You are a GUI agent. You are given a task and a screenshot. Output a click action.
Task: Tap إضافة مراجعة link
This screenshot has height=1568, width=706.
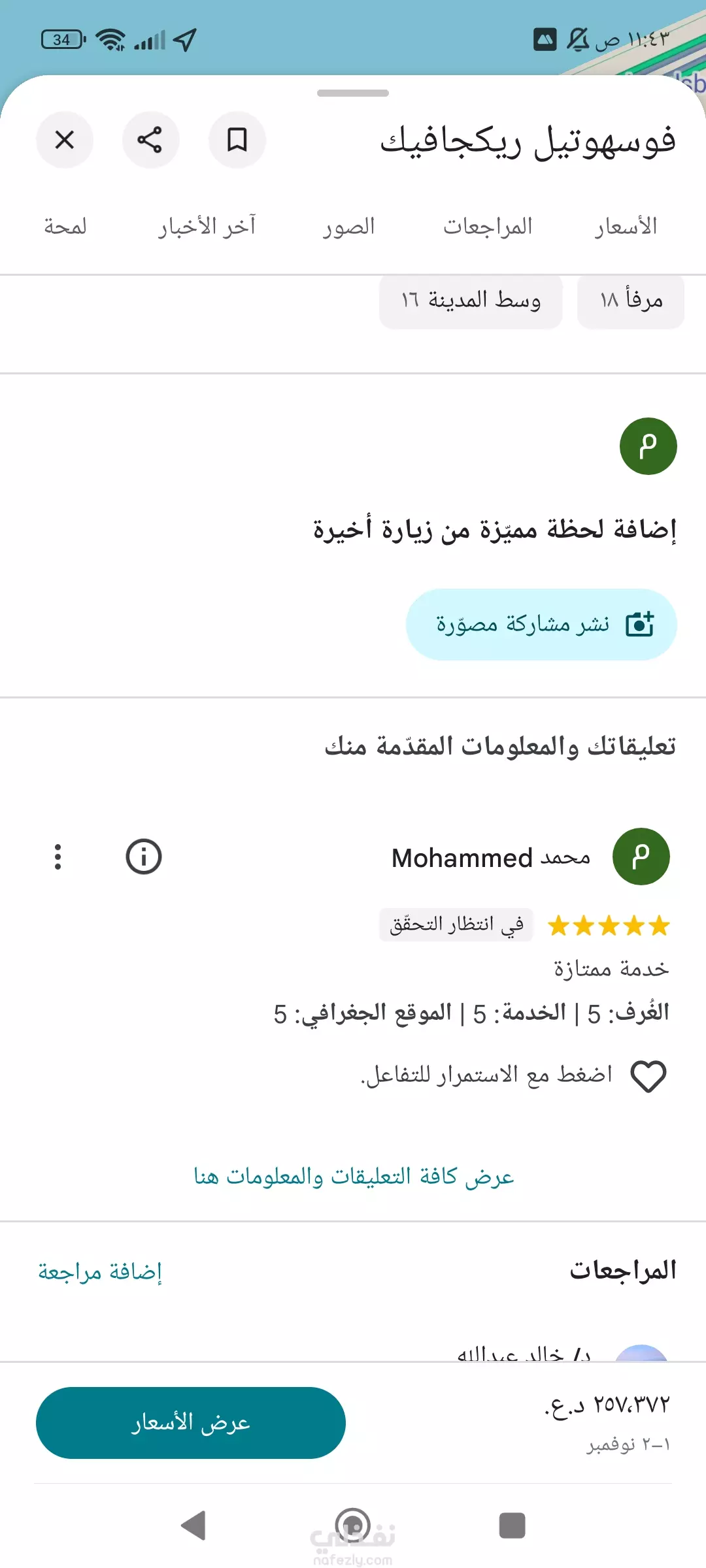coord(100,1271)
